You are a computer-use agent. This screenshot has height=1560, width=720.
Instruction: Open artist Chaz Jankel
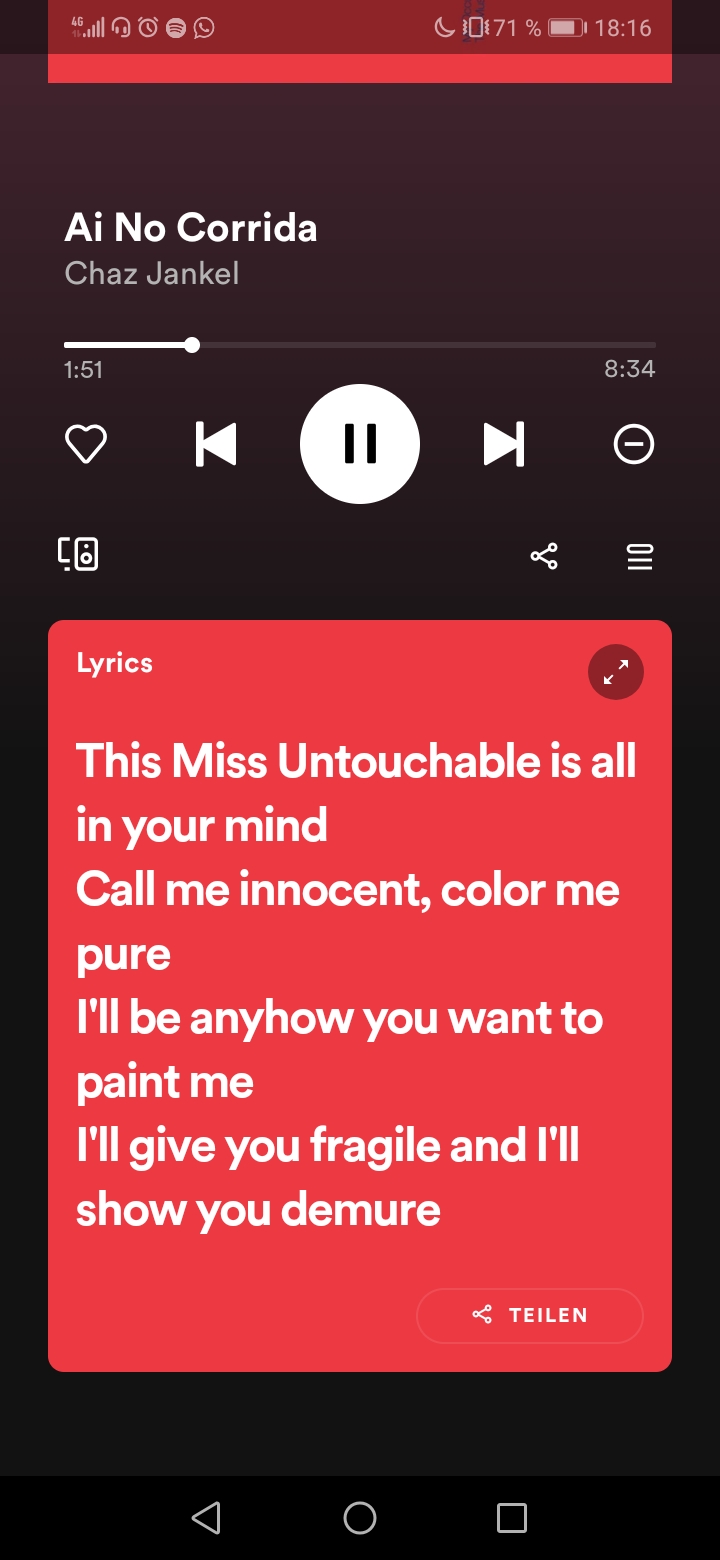[x=152, y=273]
